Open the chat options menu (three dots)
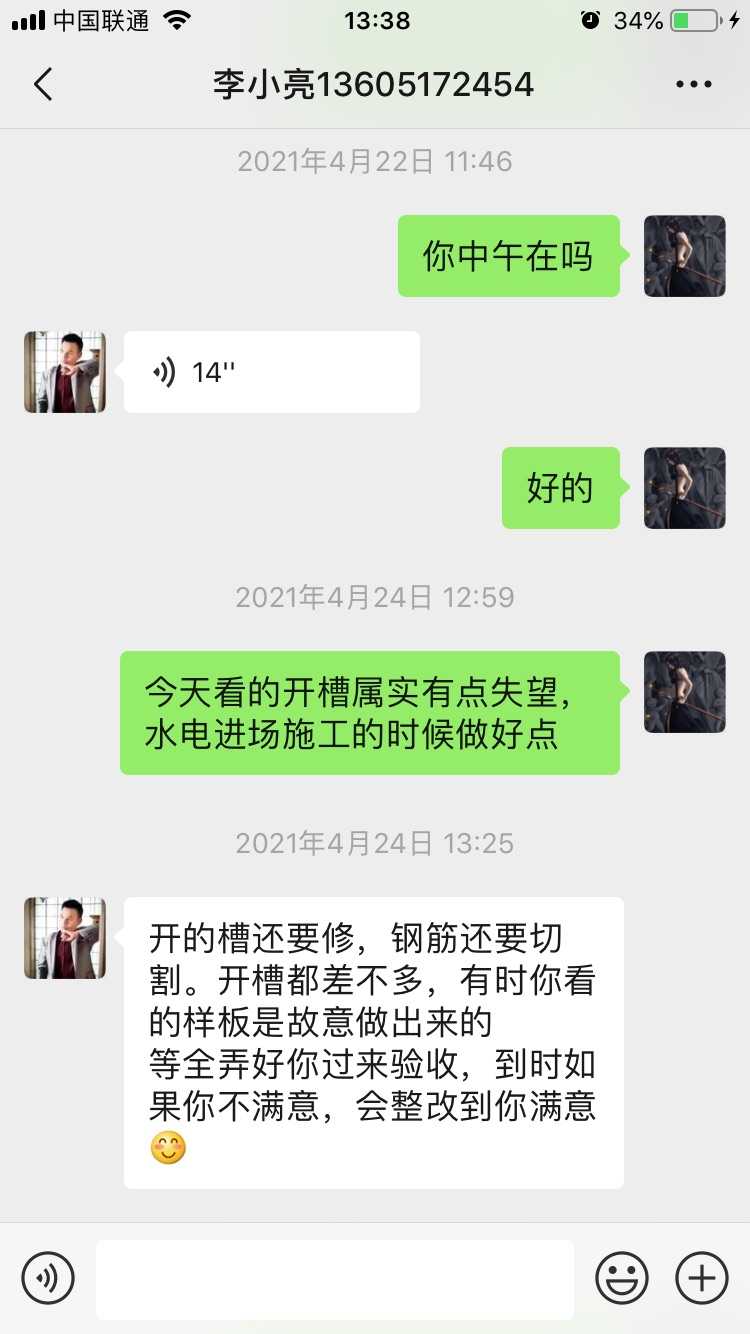The image size is (750, 1334). pos(694,85)
